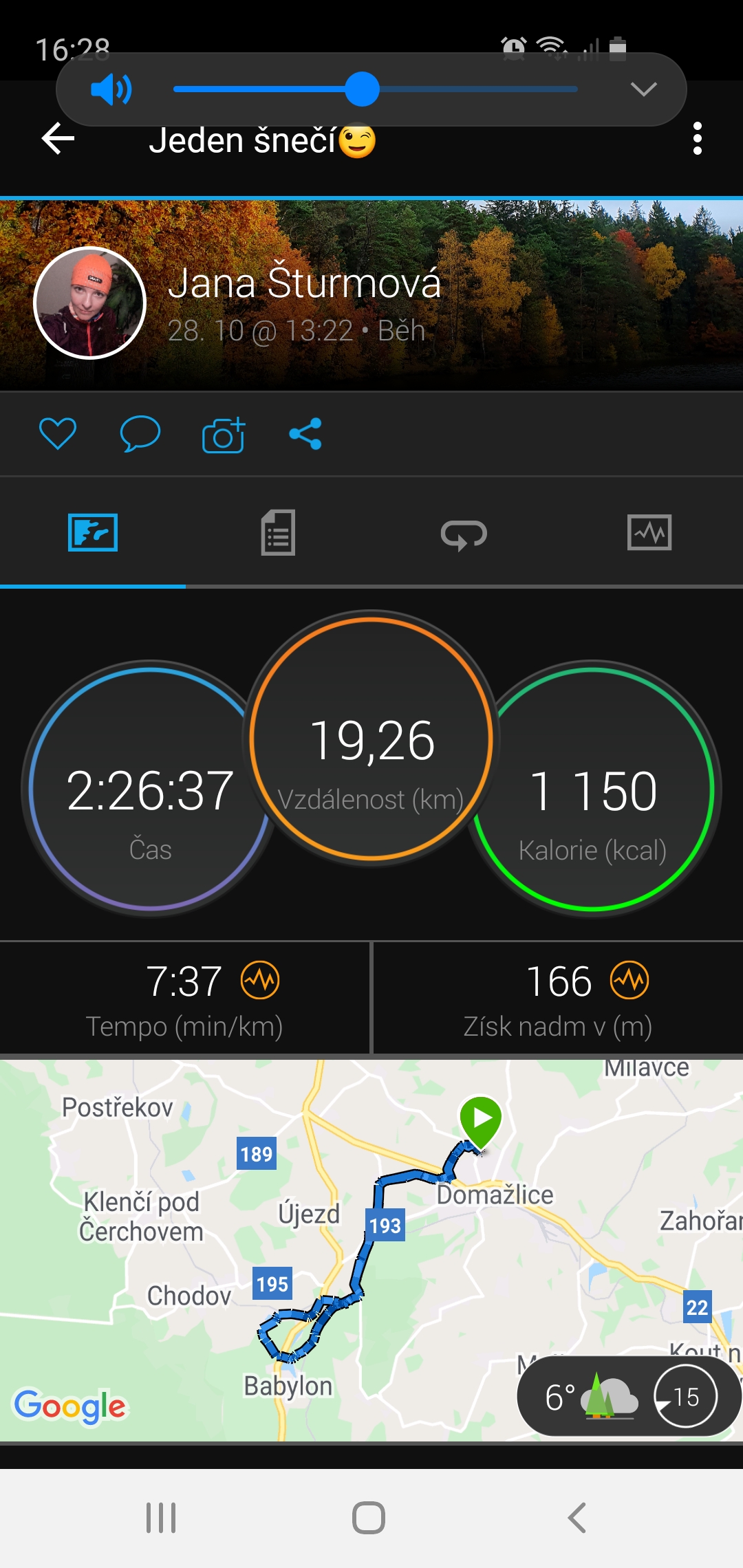Go back using the top-left arrow
743x1568 pixels.
click(58, 139)
